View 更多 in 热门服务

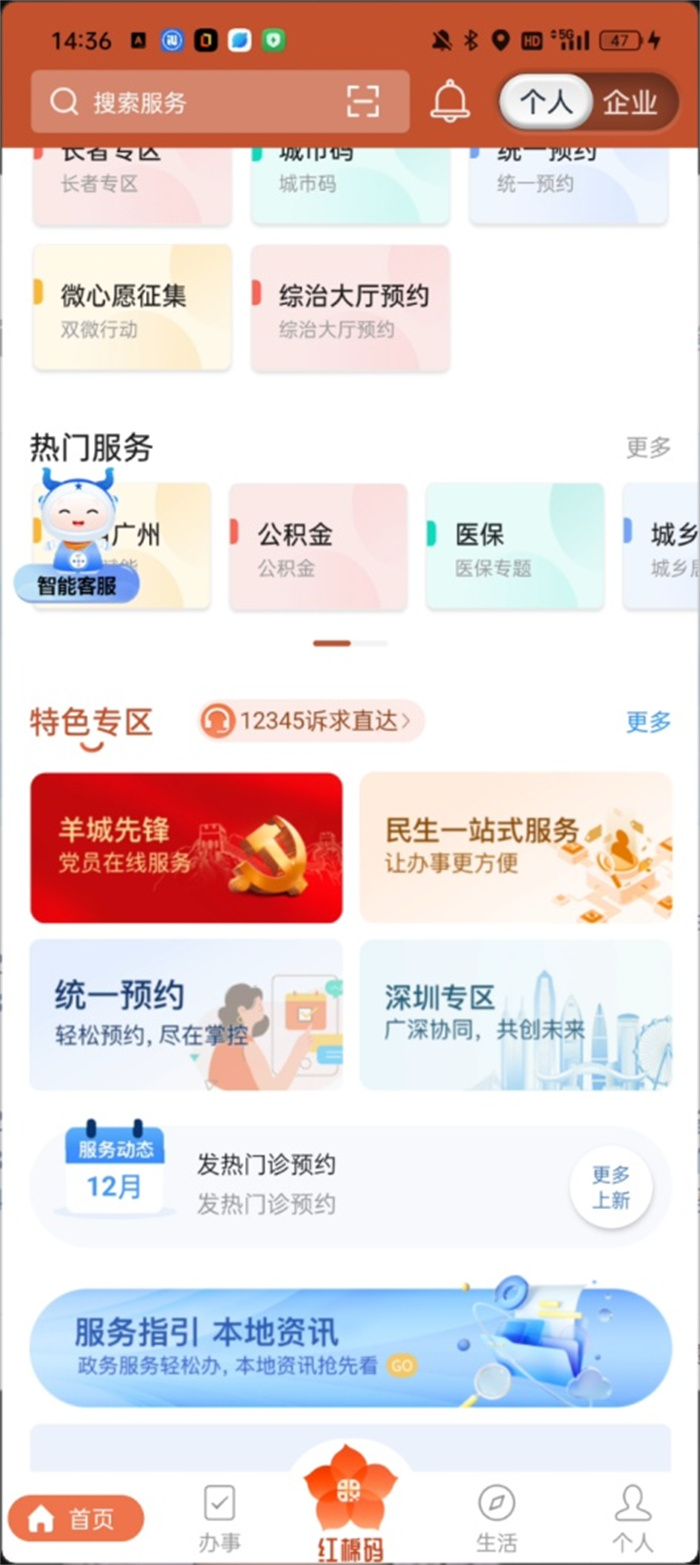648,448
